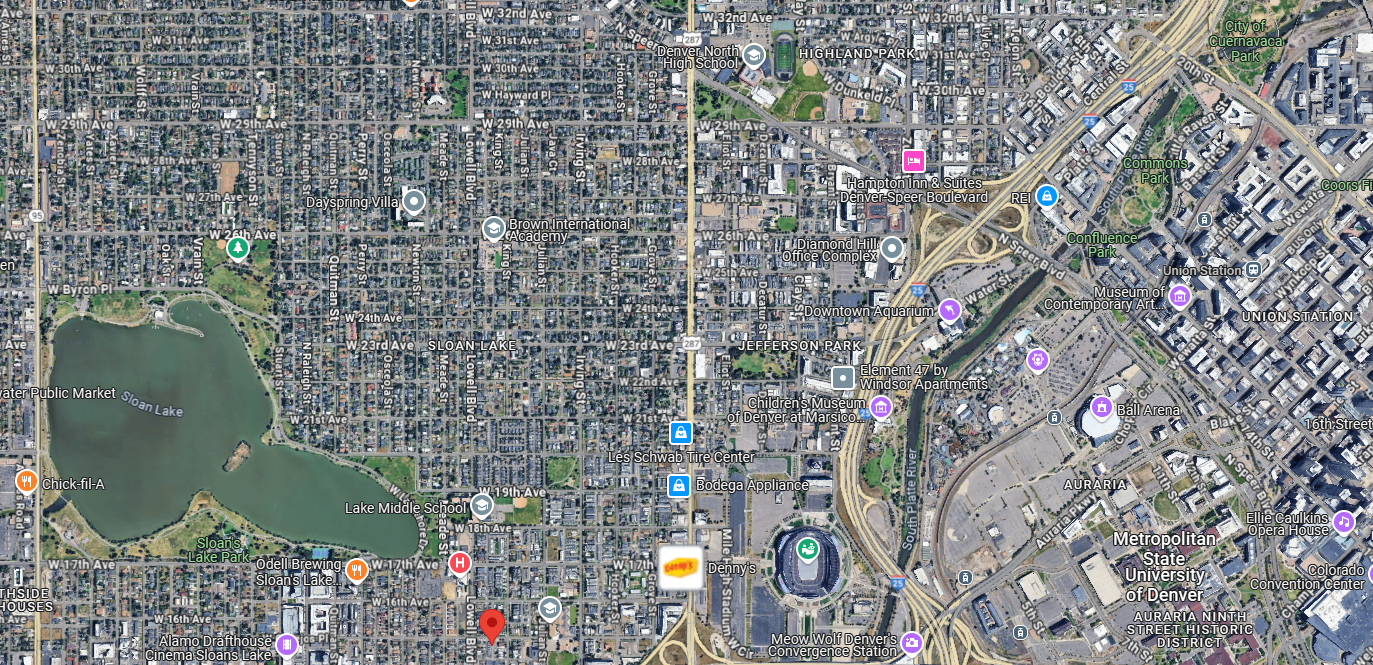
Task: Select the Ball Arena pin
Action: 1101,407
